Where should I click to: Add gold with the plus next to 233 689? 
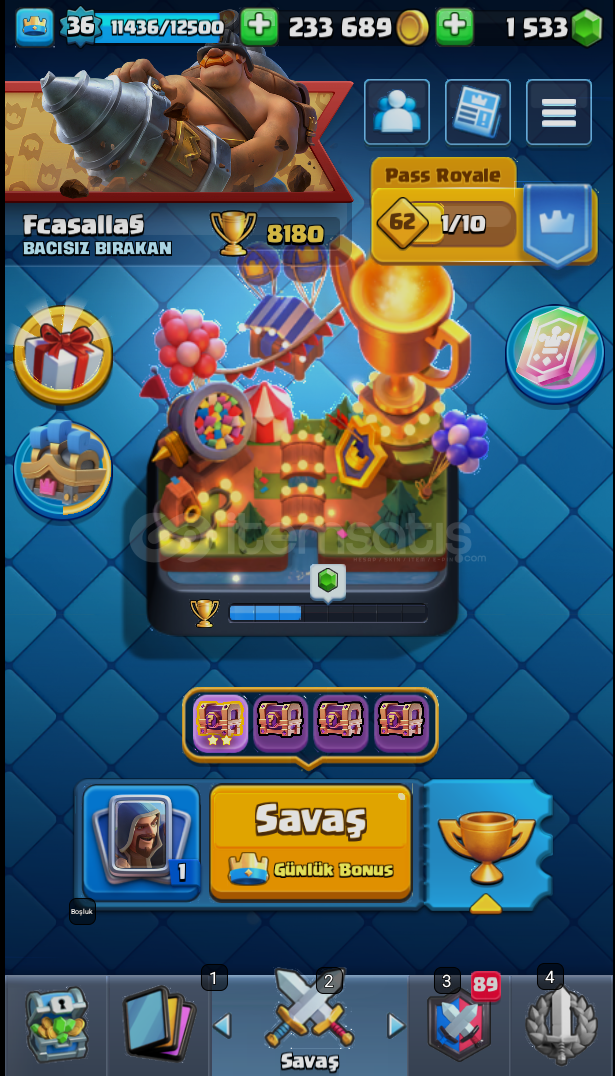(x=454, y=27)
